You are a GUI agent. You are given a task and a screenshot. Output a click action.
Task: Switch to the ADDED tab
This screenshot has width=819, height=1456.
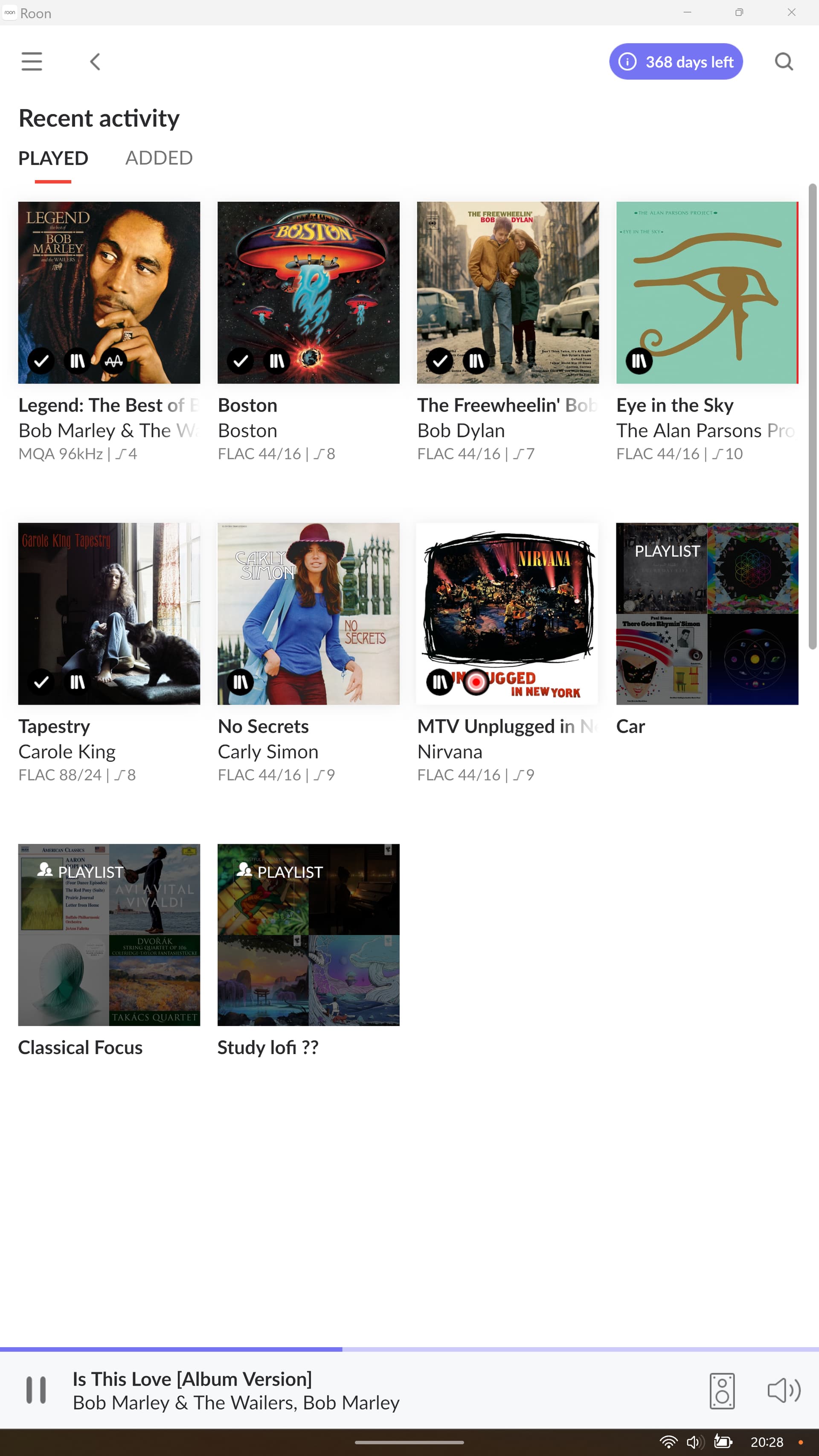coord(159,158)
